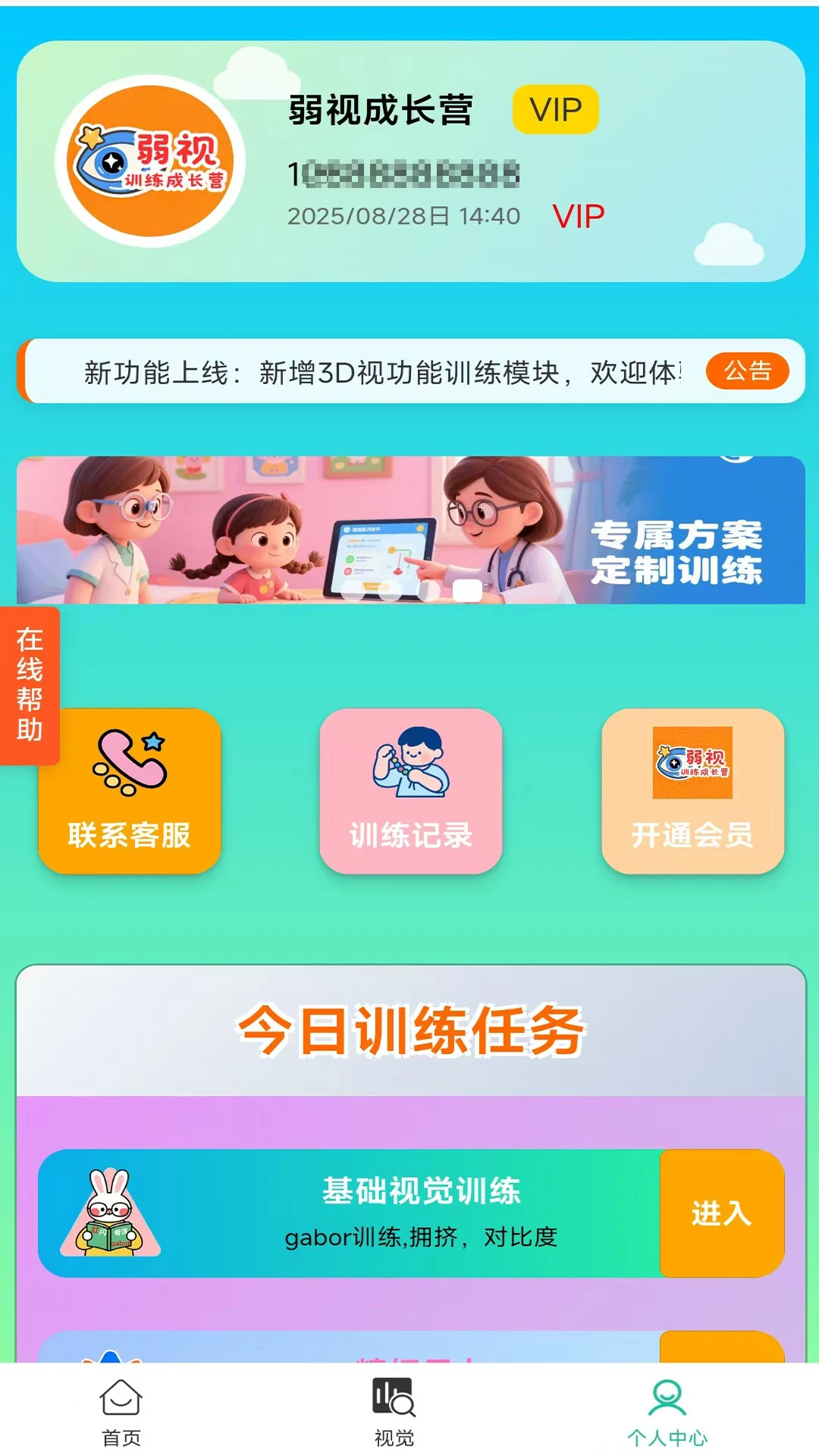Enter 基础视觉训练 via 进入 button

[721, 1213]
